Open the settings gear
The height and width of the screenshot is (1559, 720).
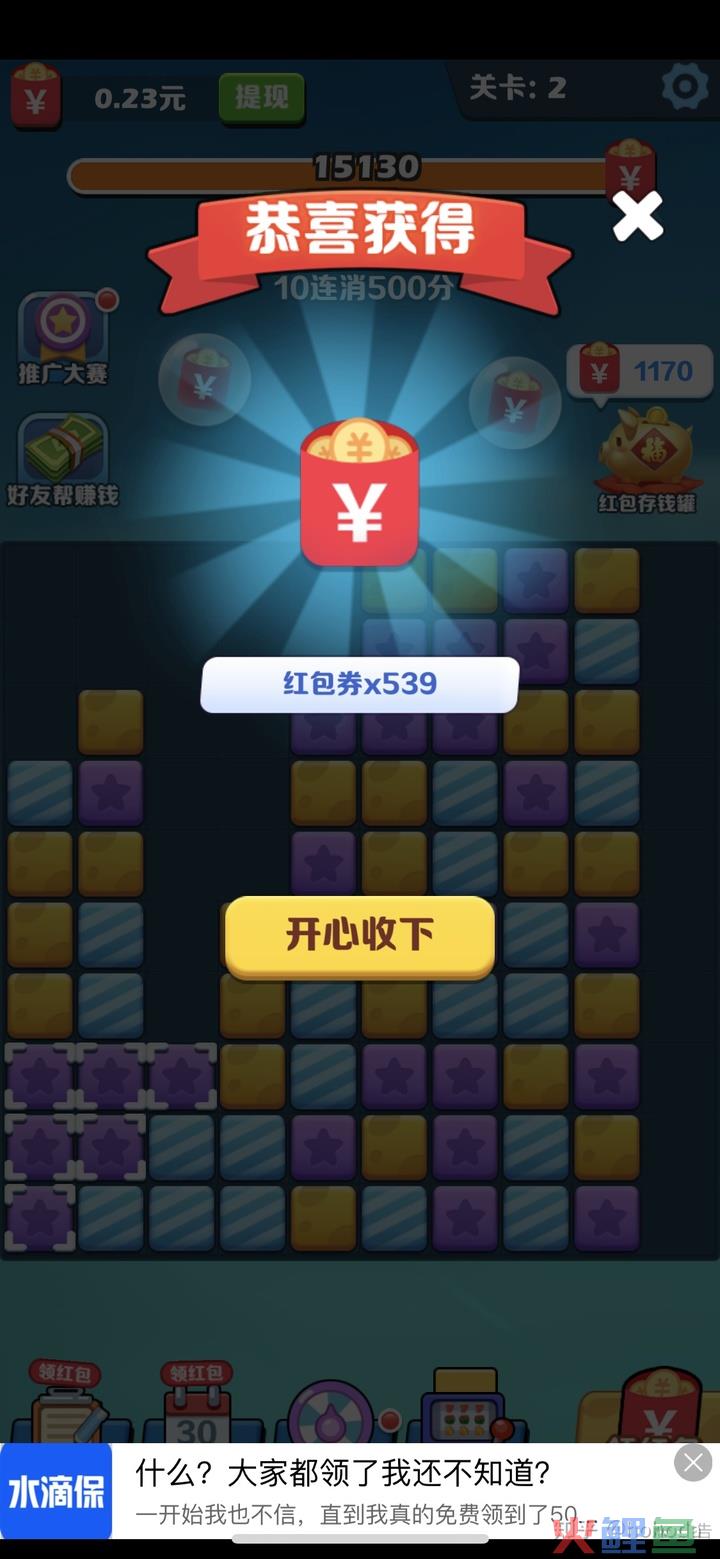click(685, 87)
